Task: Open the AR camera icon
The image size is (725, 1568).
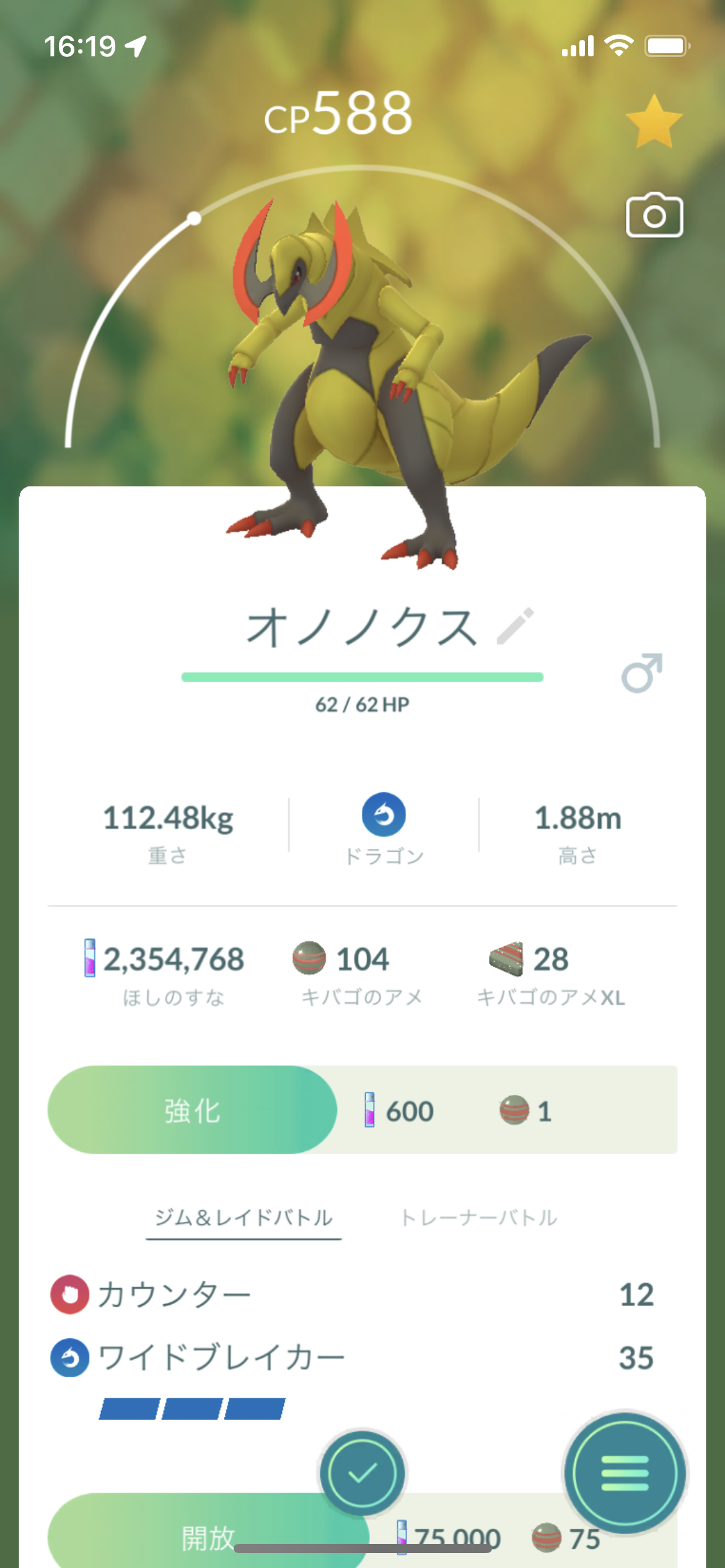Action: pyautogui.click(x=654, y=215)
